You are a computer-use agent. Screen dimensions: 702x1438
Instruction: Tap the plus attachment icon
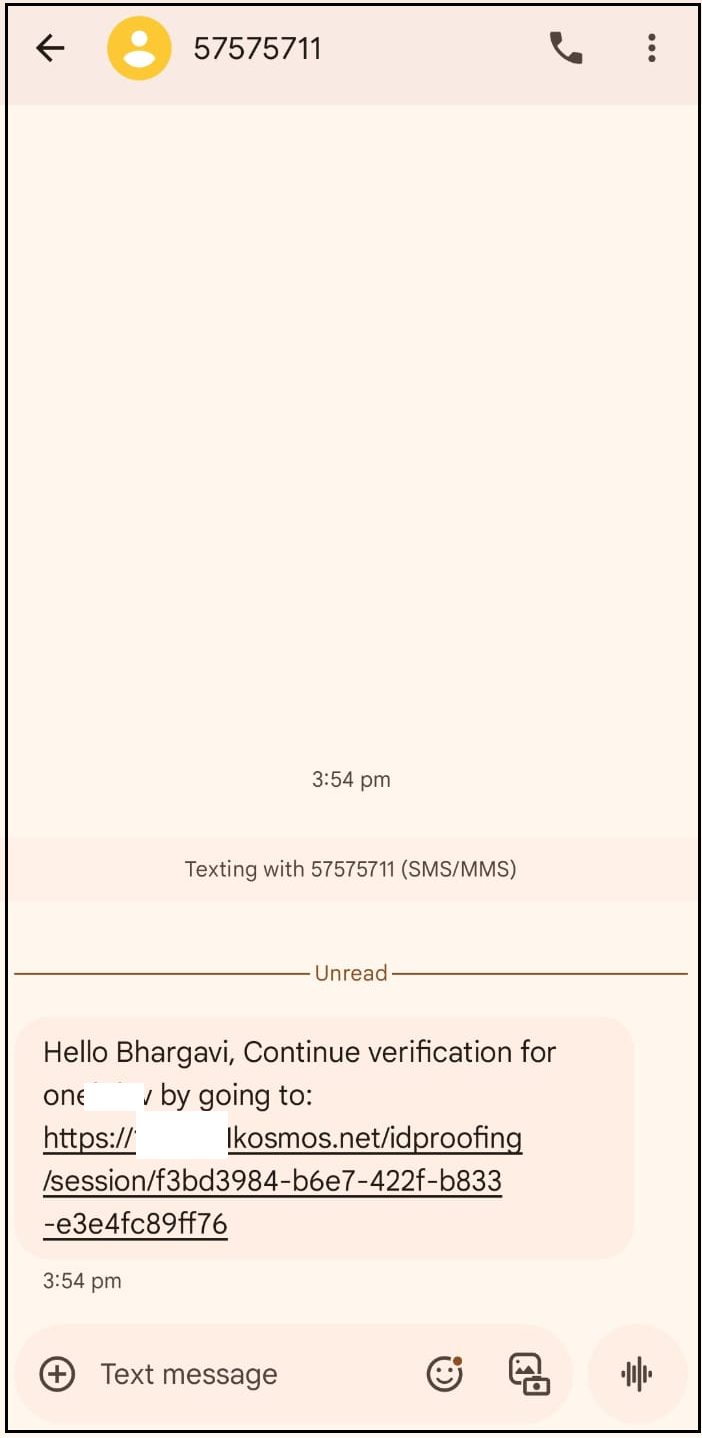[x=57, y=1374]
